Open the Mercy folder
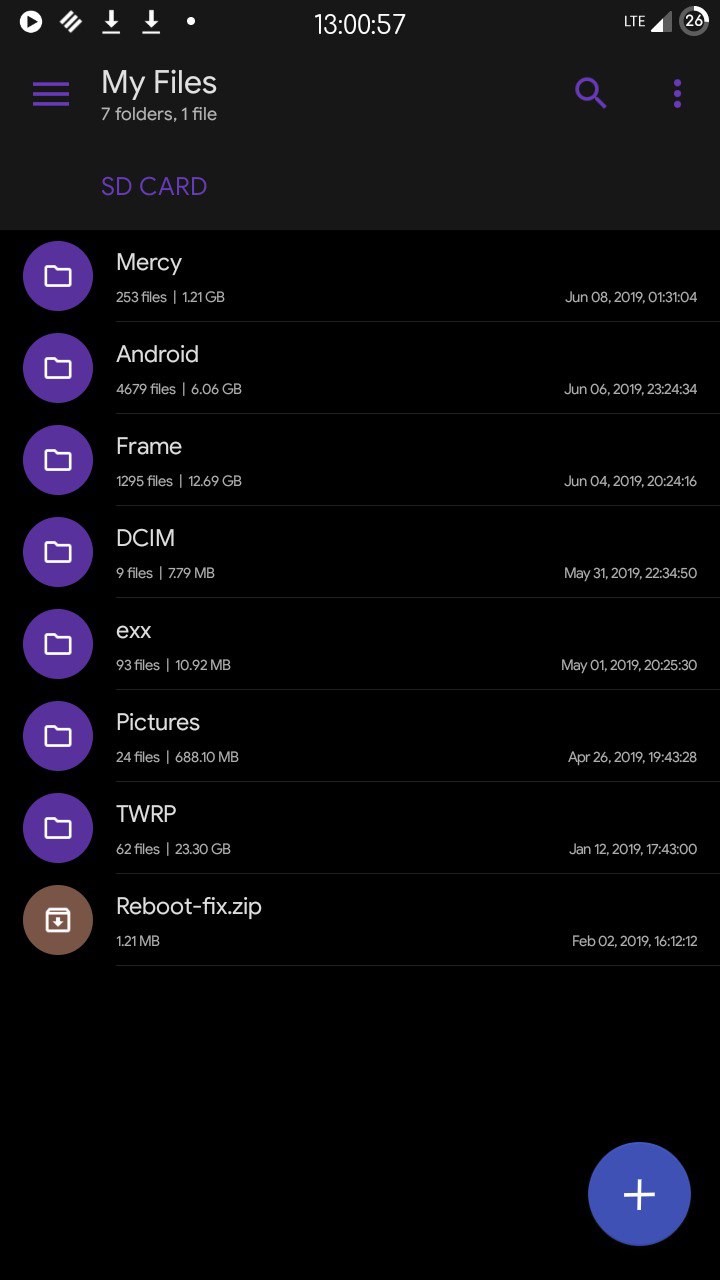 click(360, 276)
